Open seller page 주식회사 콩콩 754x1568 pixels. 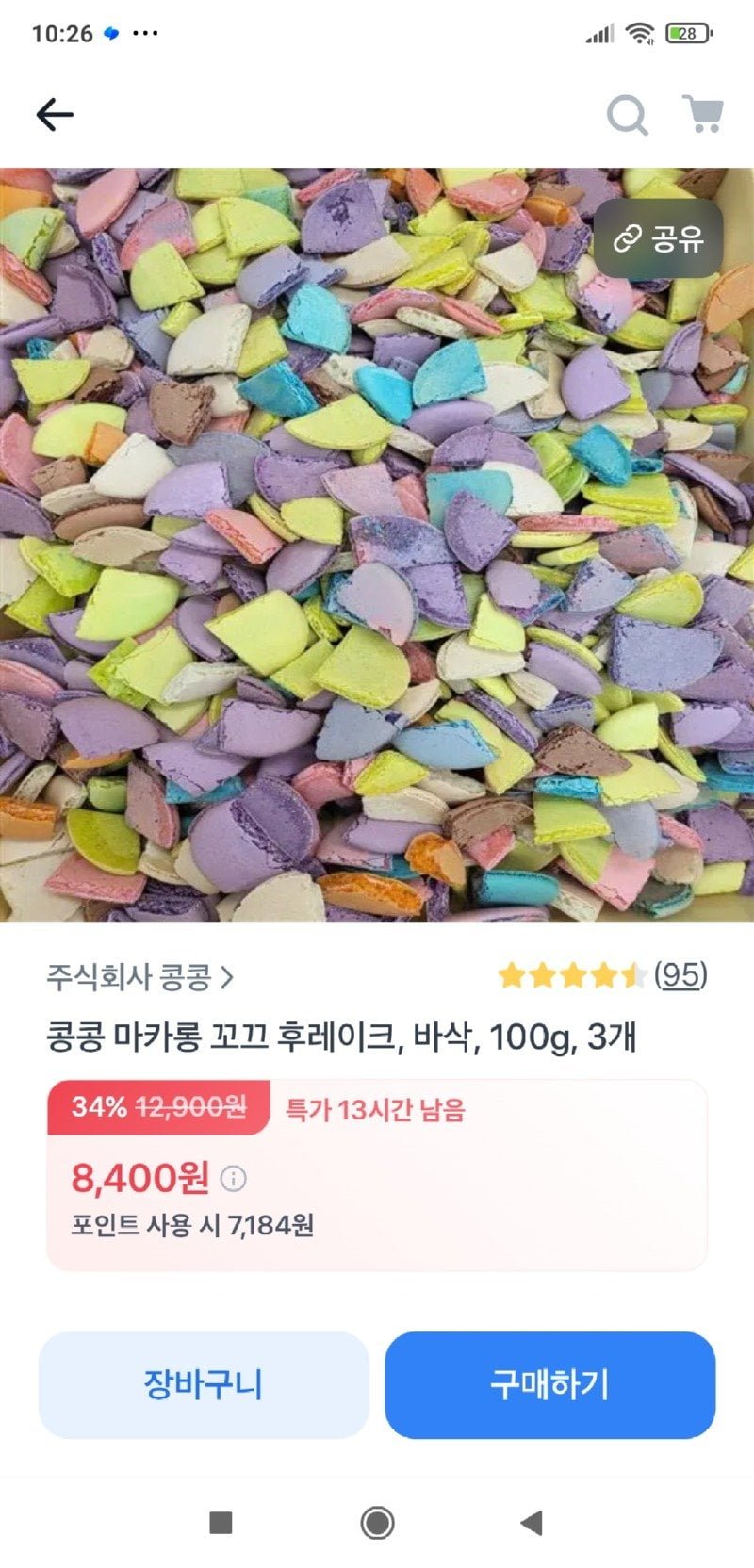tap(139, 977)
